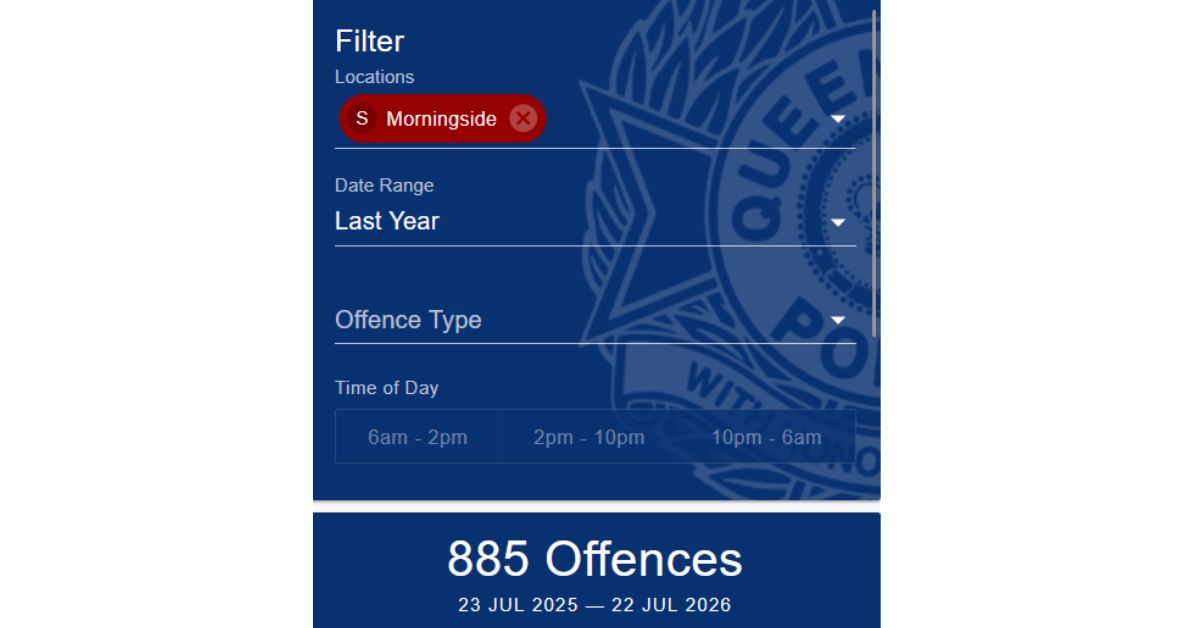Open the Offence Type dropdown
The width and height of the screenshot is (1200, 628).
[595, 320]
